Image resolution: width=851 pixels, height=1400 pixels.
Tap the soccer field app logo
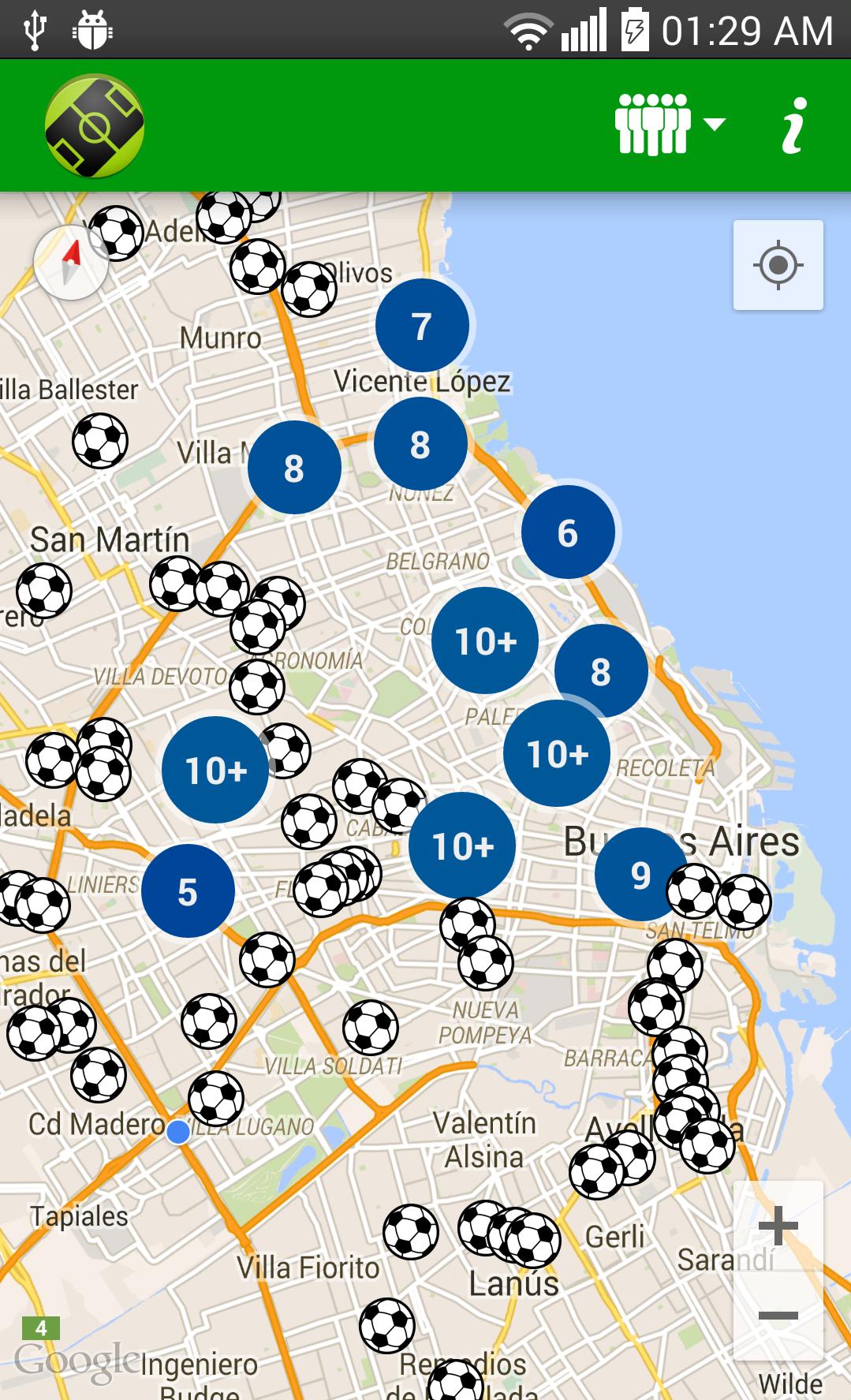click(x=95, y=126)
